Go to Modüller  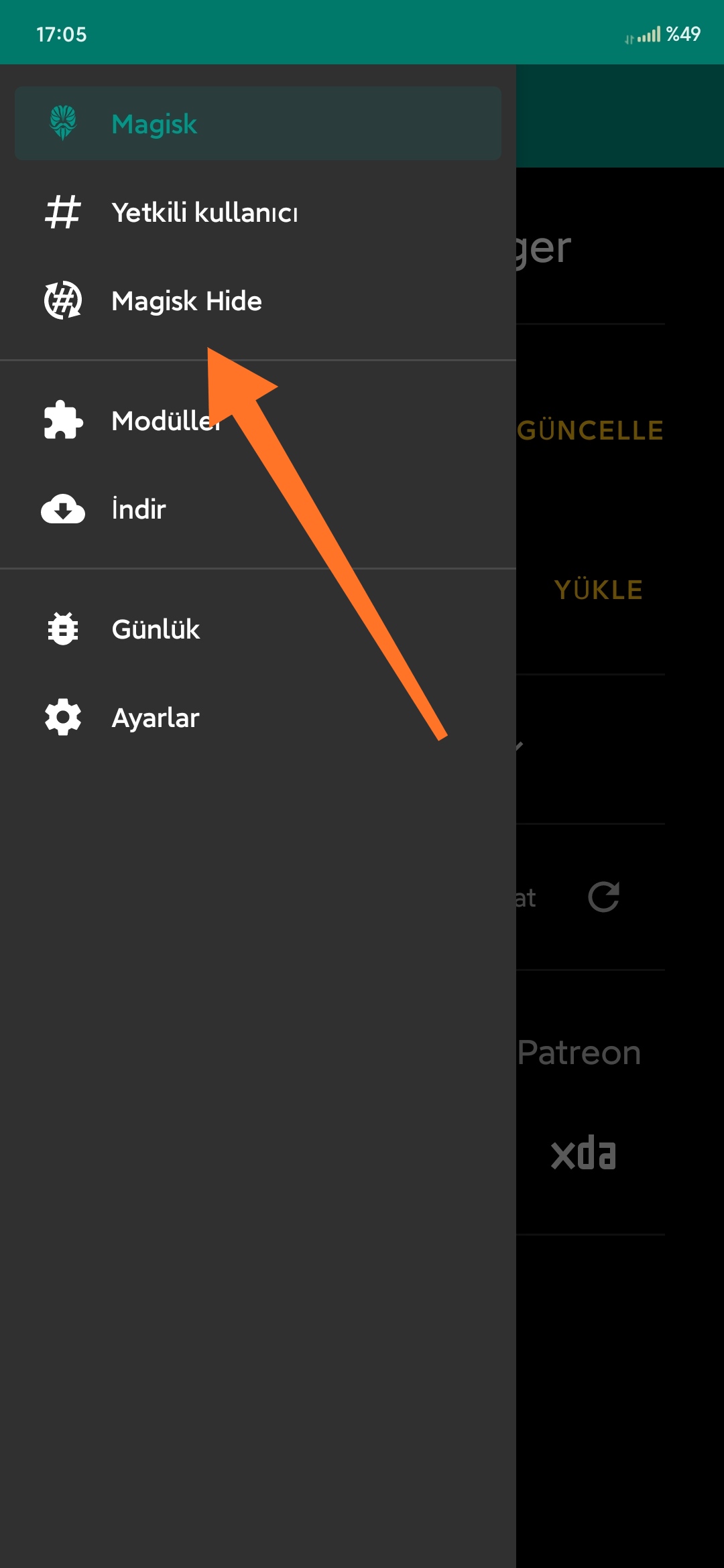click(258, 421)
